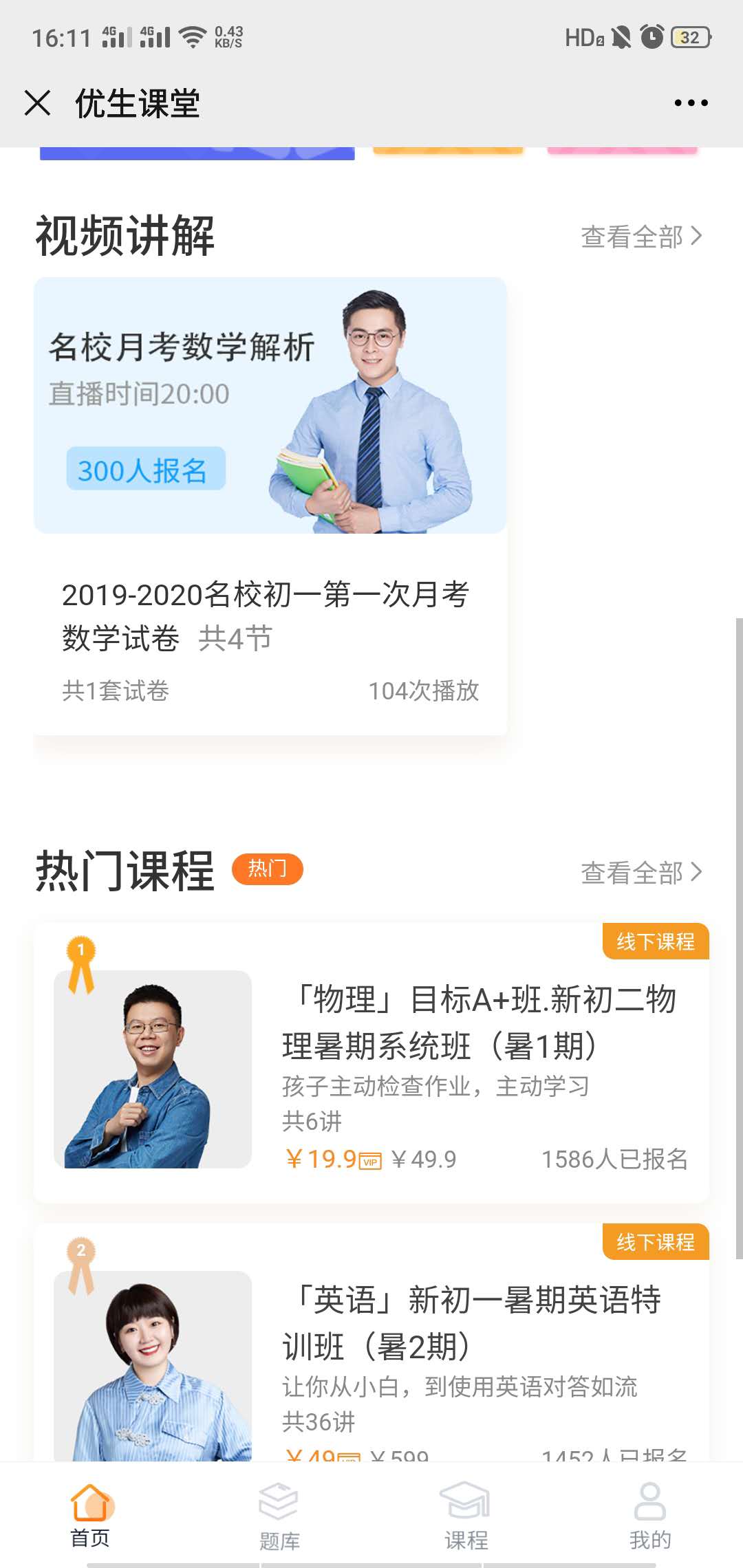Open the three-dot overflow menu
743x1568 pixels.
pos(691,103)
